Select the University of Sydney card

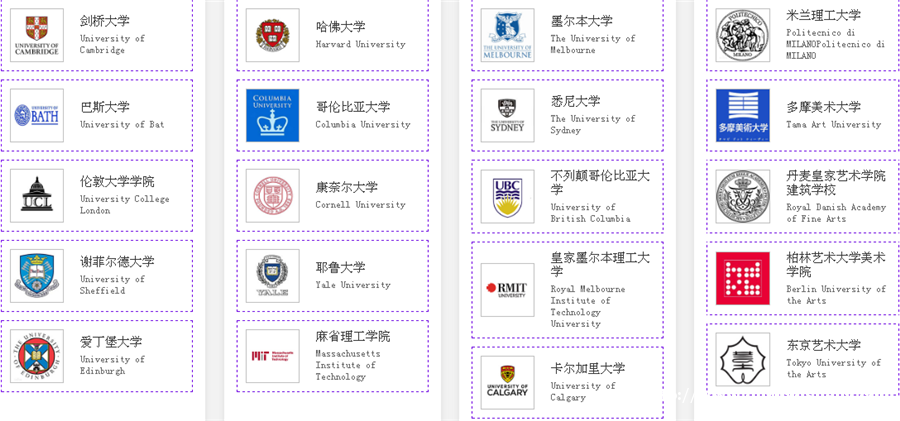tap(567, 115)
